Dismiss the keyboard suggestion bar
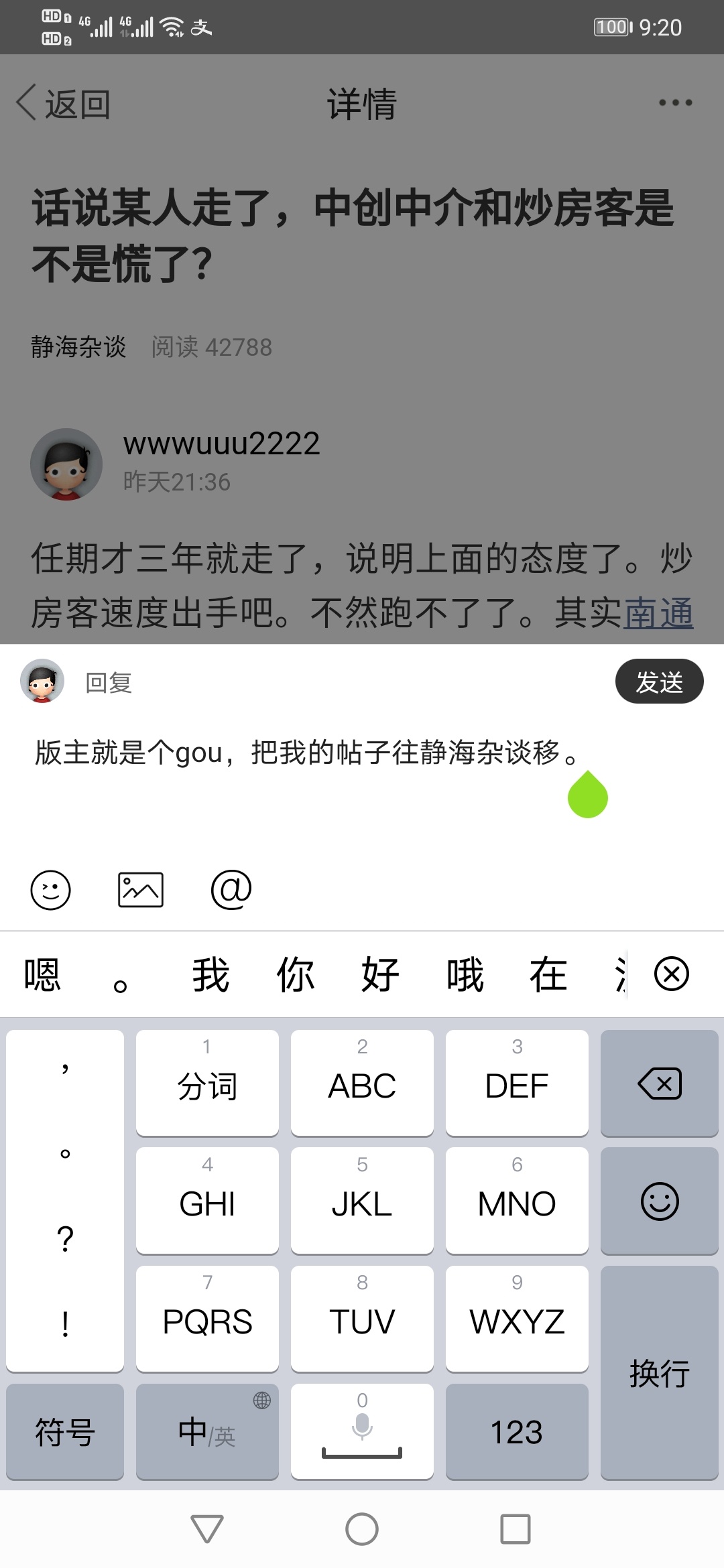Viewport: 724px width, 1568px height. (x=671, y=974)
